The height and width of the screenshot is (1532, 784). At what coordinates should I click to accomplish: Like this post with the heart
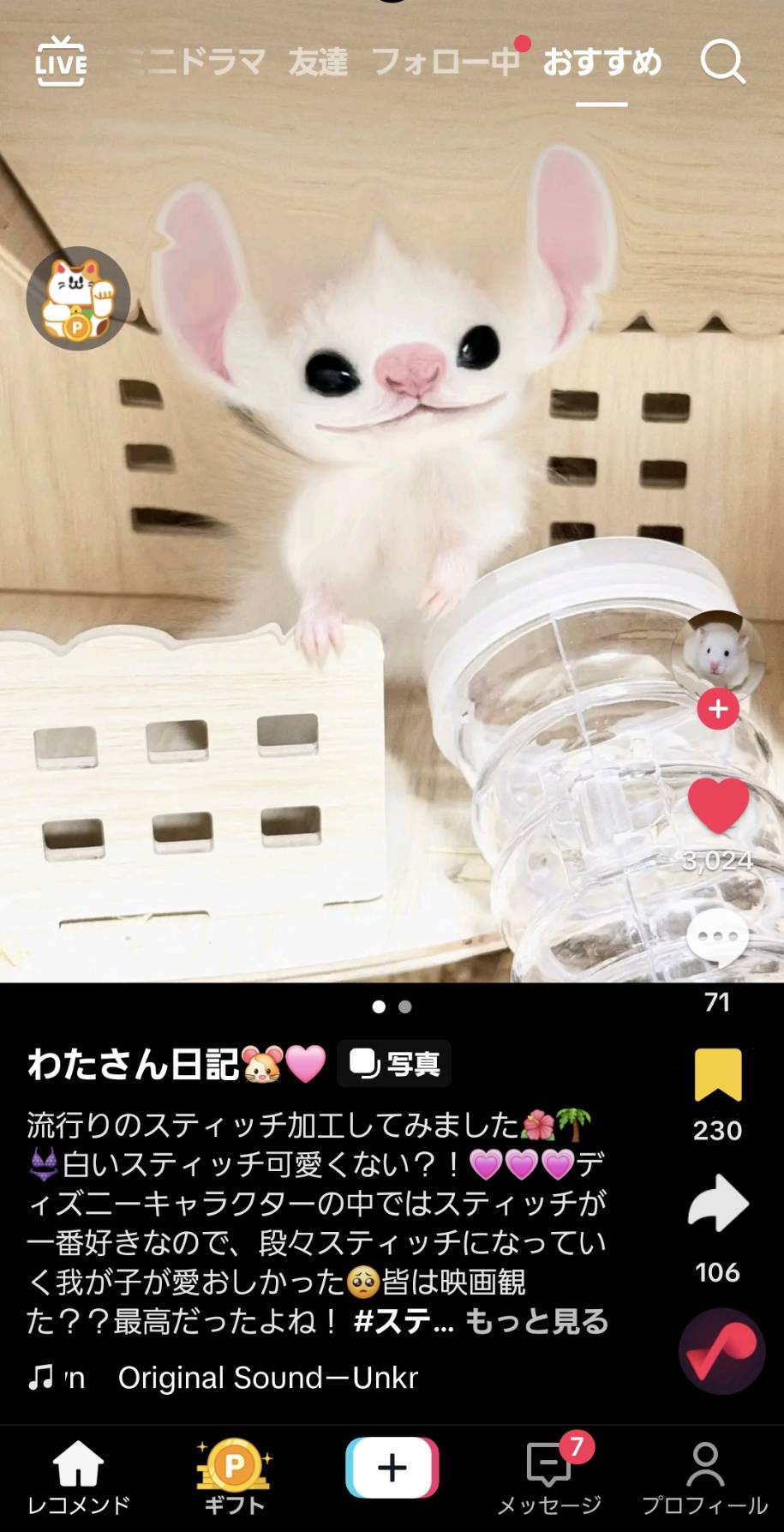(718, 806)
